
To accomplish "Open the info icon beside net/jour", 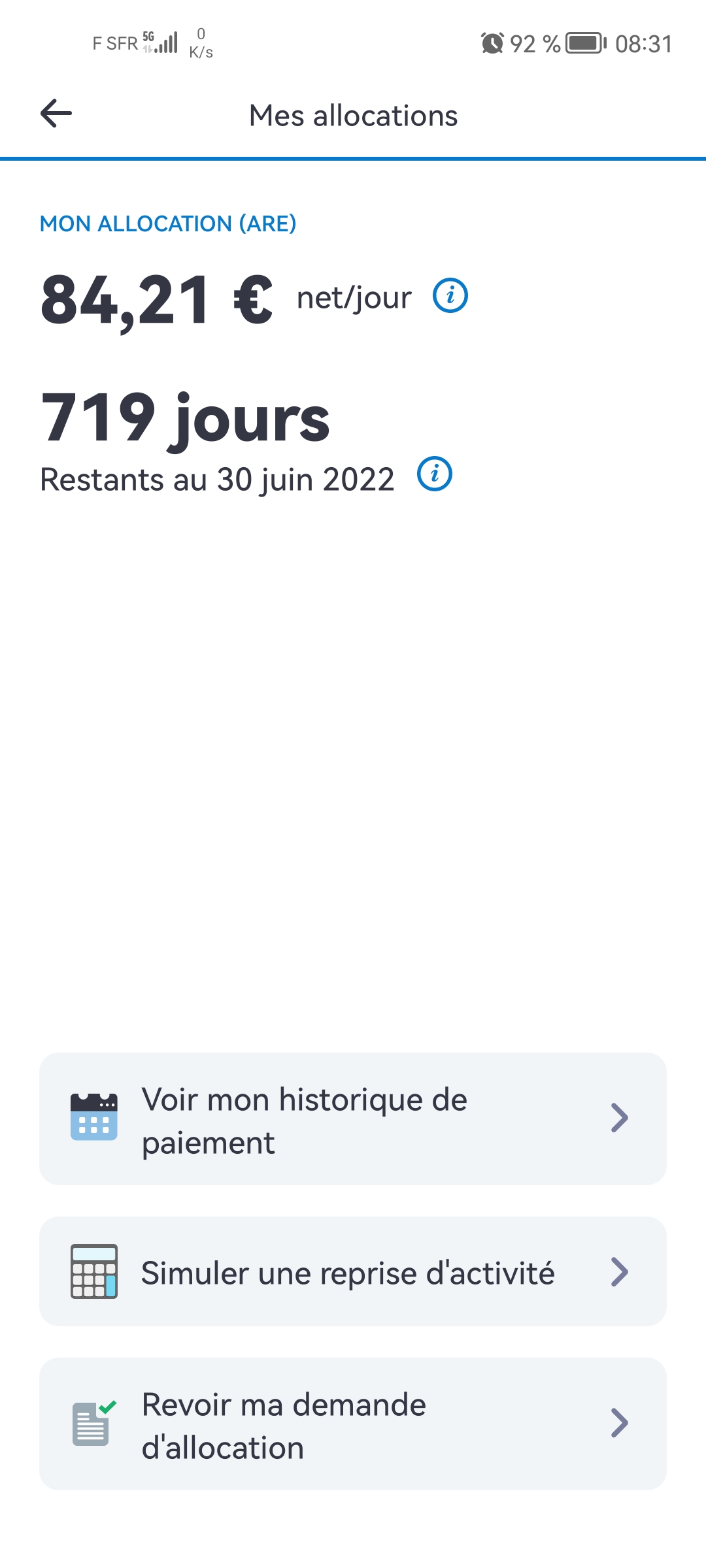I will (x=450, y=296).
